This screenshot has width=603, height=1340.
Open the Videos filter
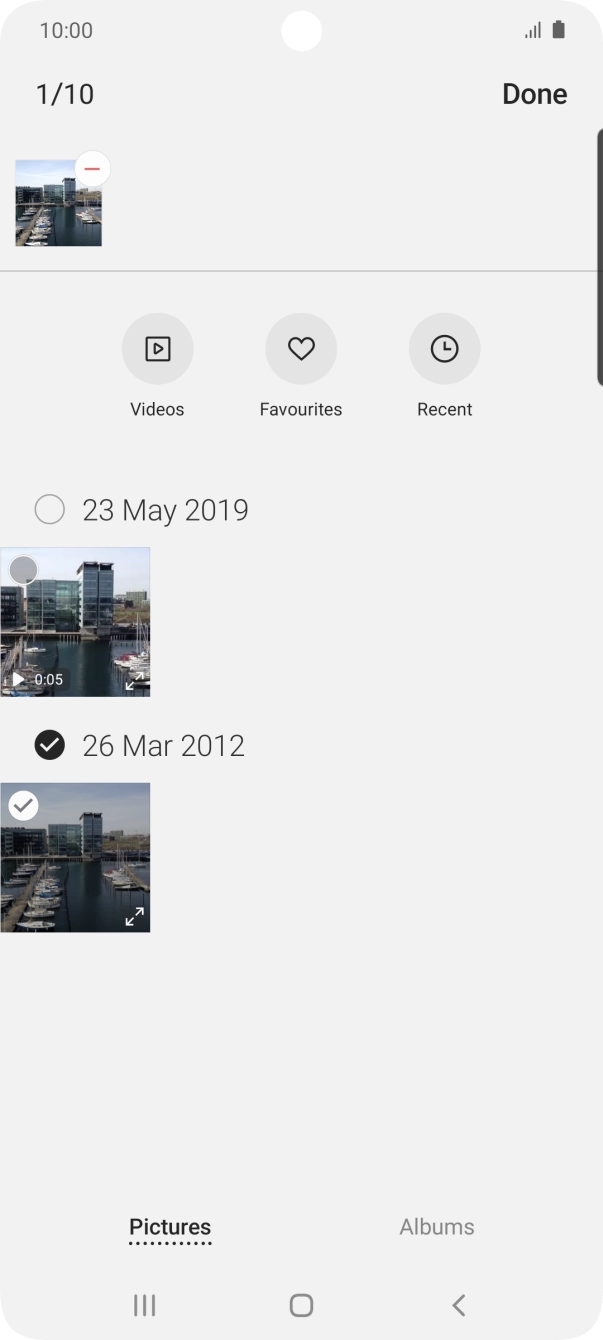pos(157,349)
